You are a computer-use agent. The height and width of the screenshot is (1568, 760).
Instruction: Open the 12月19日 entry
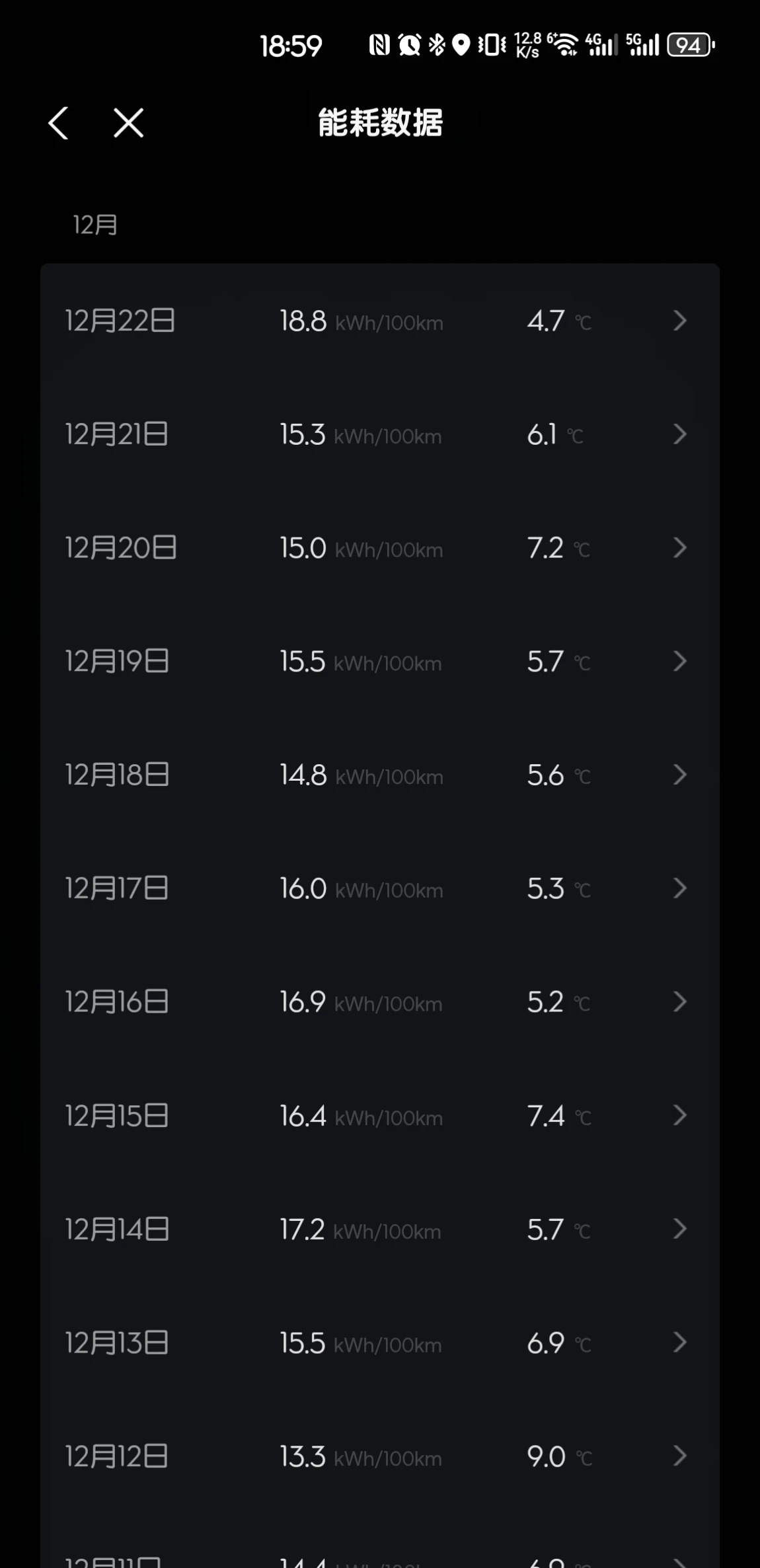(380, 662)
